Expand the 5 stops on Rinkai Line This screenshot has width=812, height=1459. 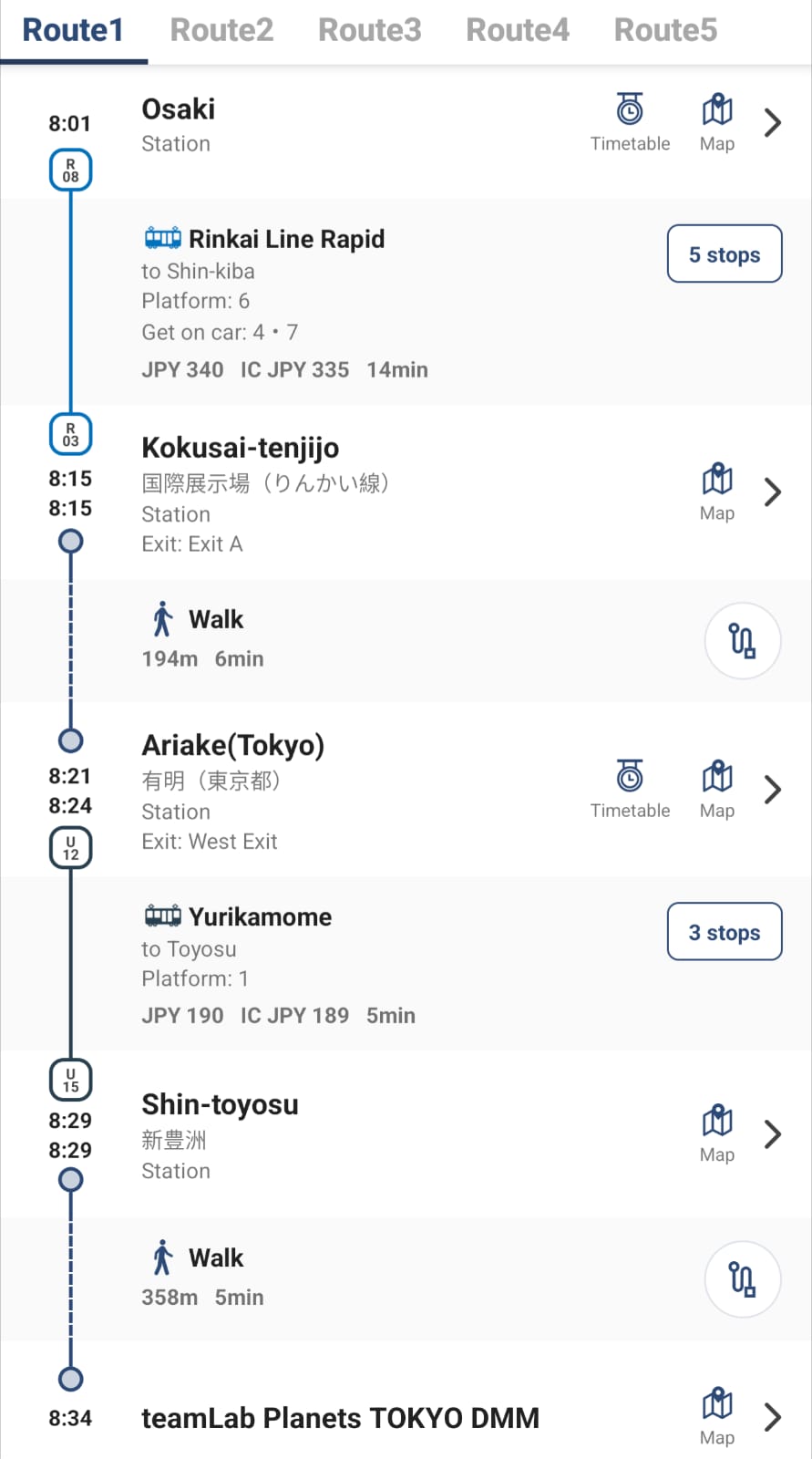725,254
